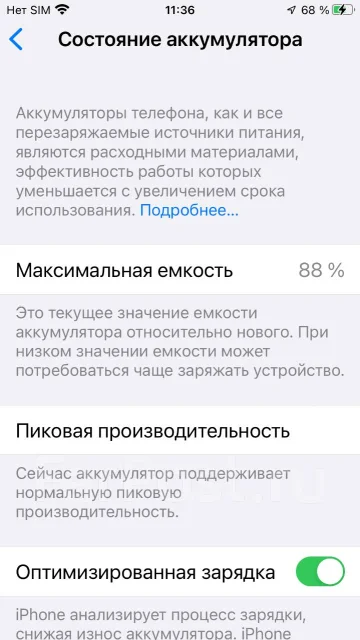Screen dimensions: 360x640
Task: Open the Подробнее… link
Action: pyautogui.click(x=189, y=211)
